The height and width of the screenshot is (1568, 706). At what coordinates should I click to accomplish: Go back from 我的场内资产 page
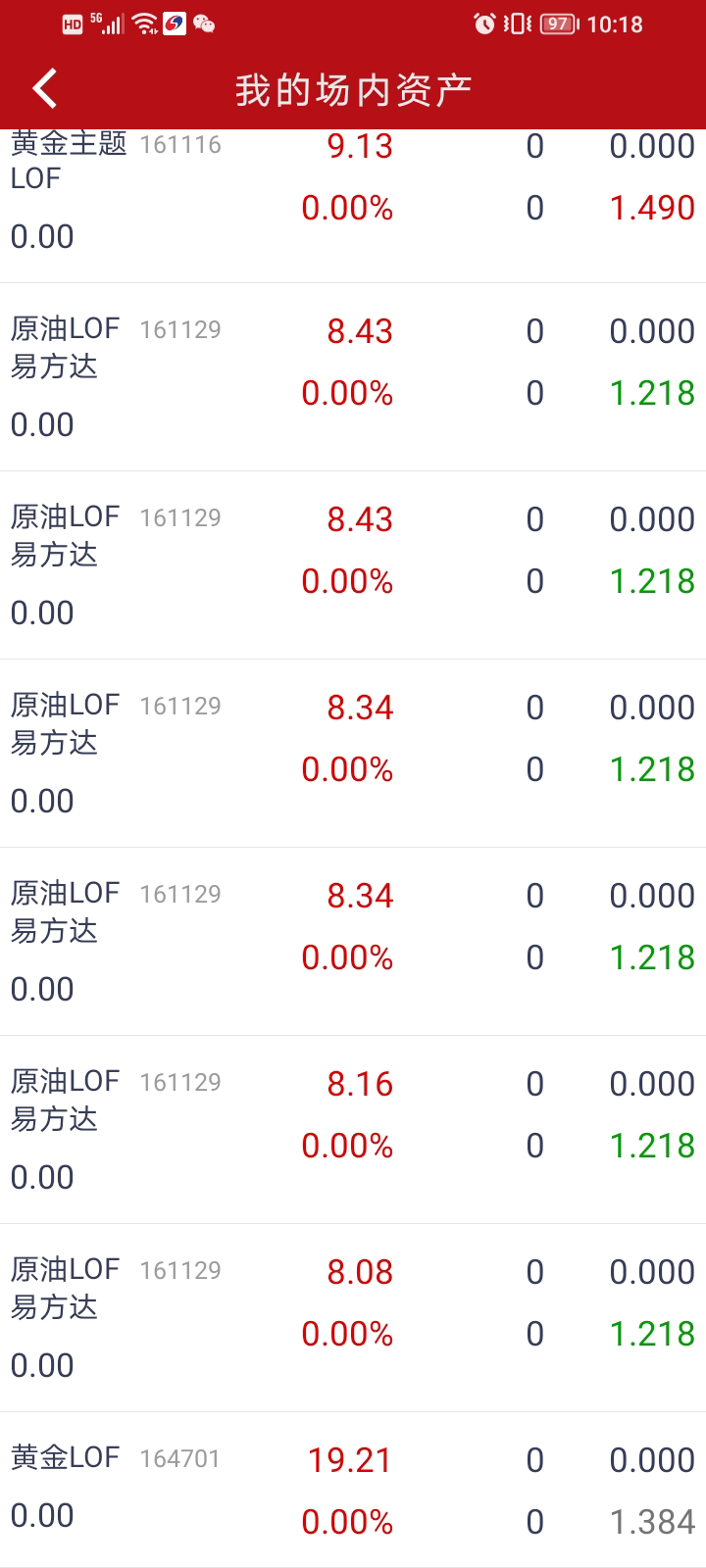tap(45, 89)
